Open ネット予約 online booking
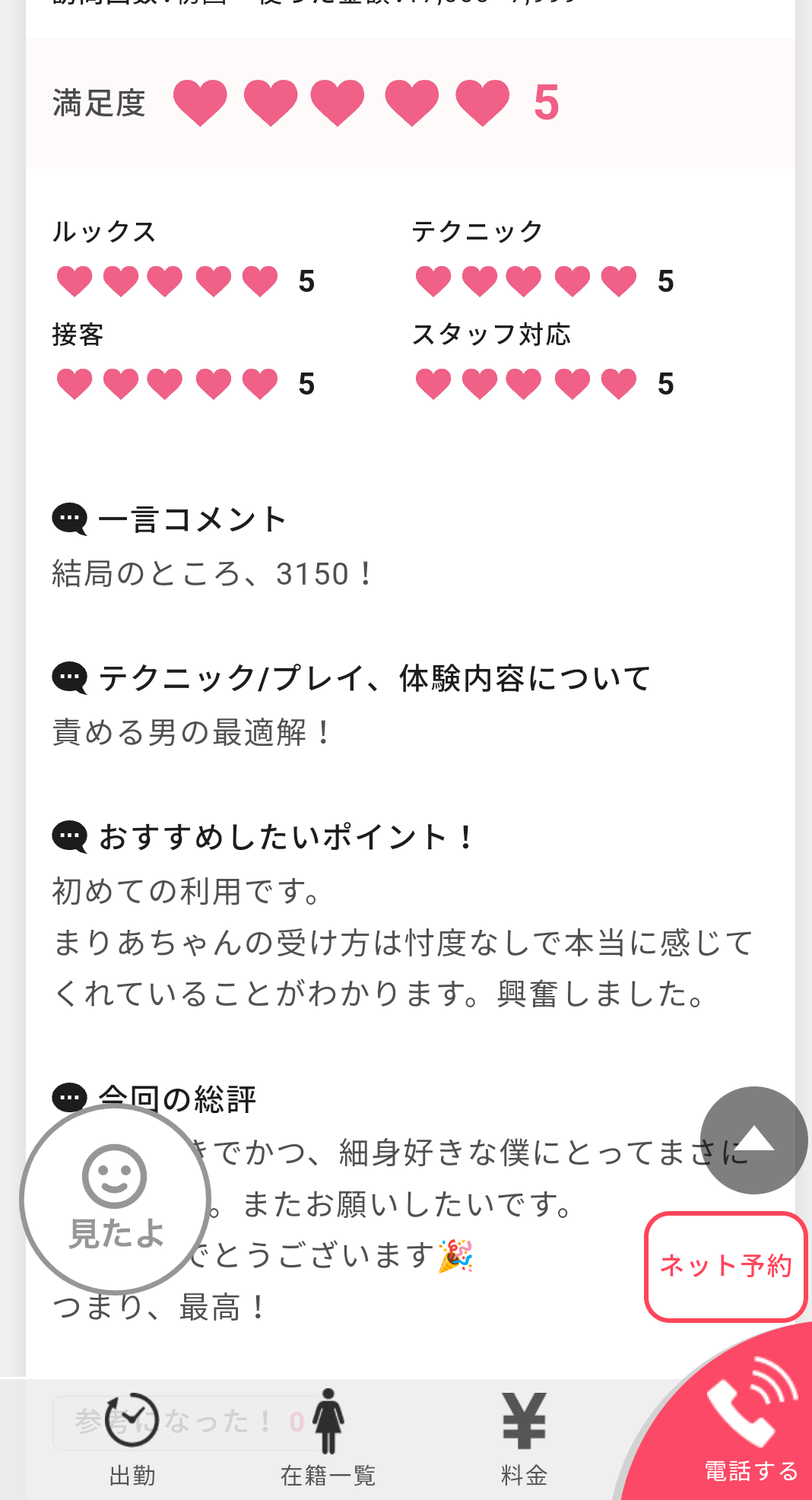812x1500 pixels. (725, 1266)
